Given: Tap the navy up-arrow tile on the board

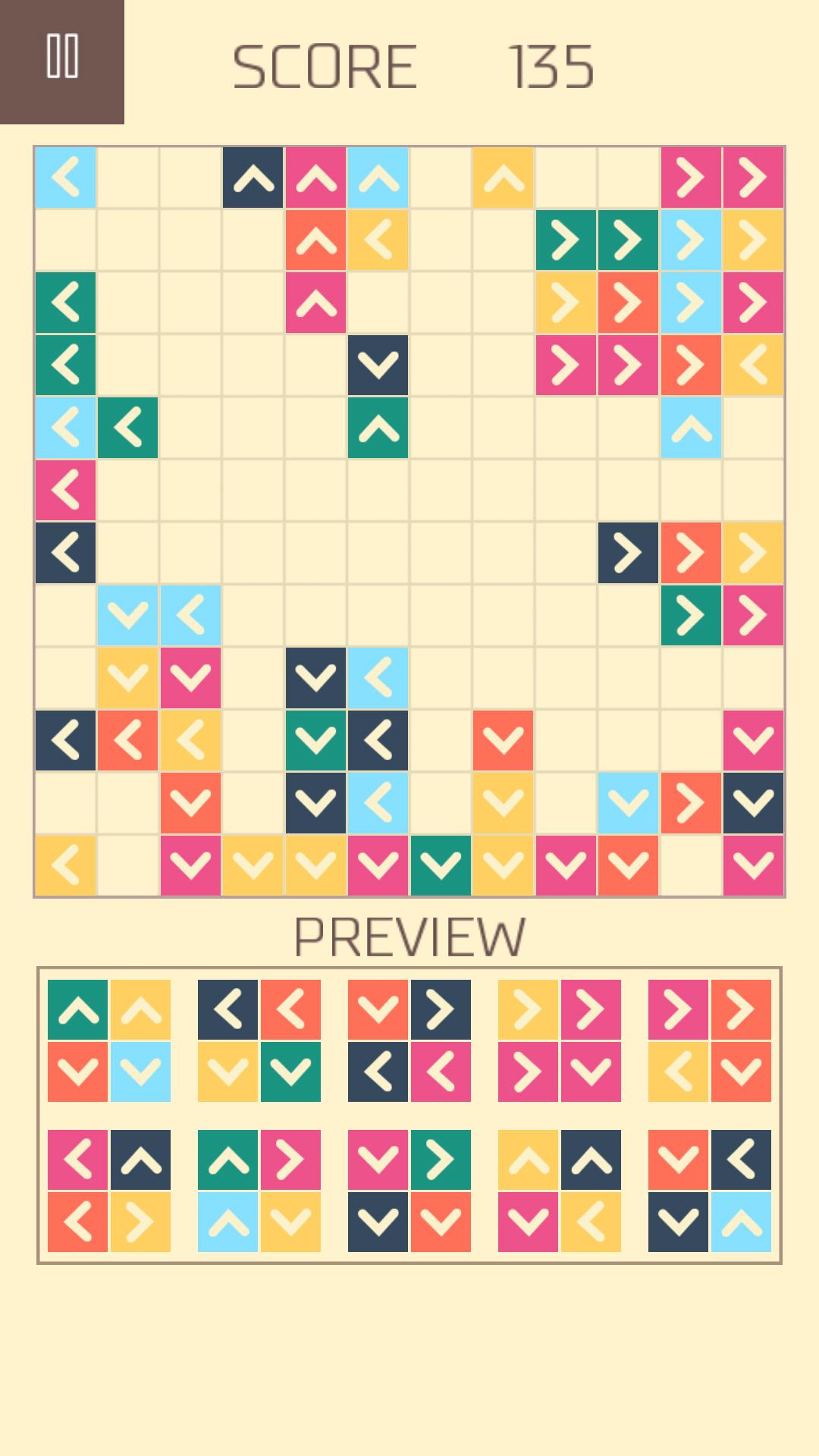Looking at the screenshot, I should click(x=253, y=177).
